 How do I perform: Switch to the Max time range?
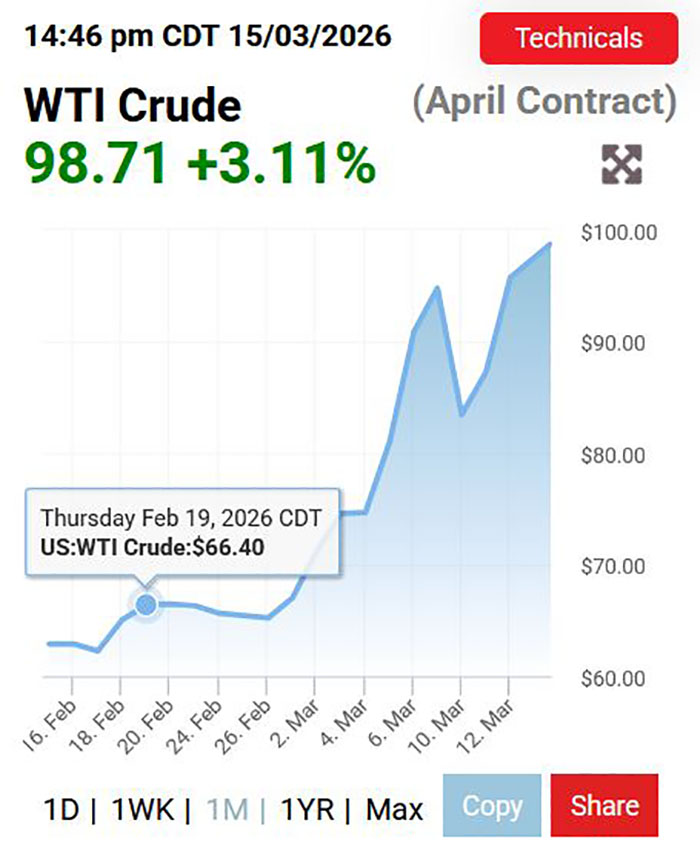click(x=394, y=808)
